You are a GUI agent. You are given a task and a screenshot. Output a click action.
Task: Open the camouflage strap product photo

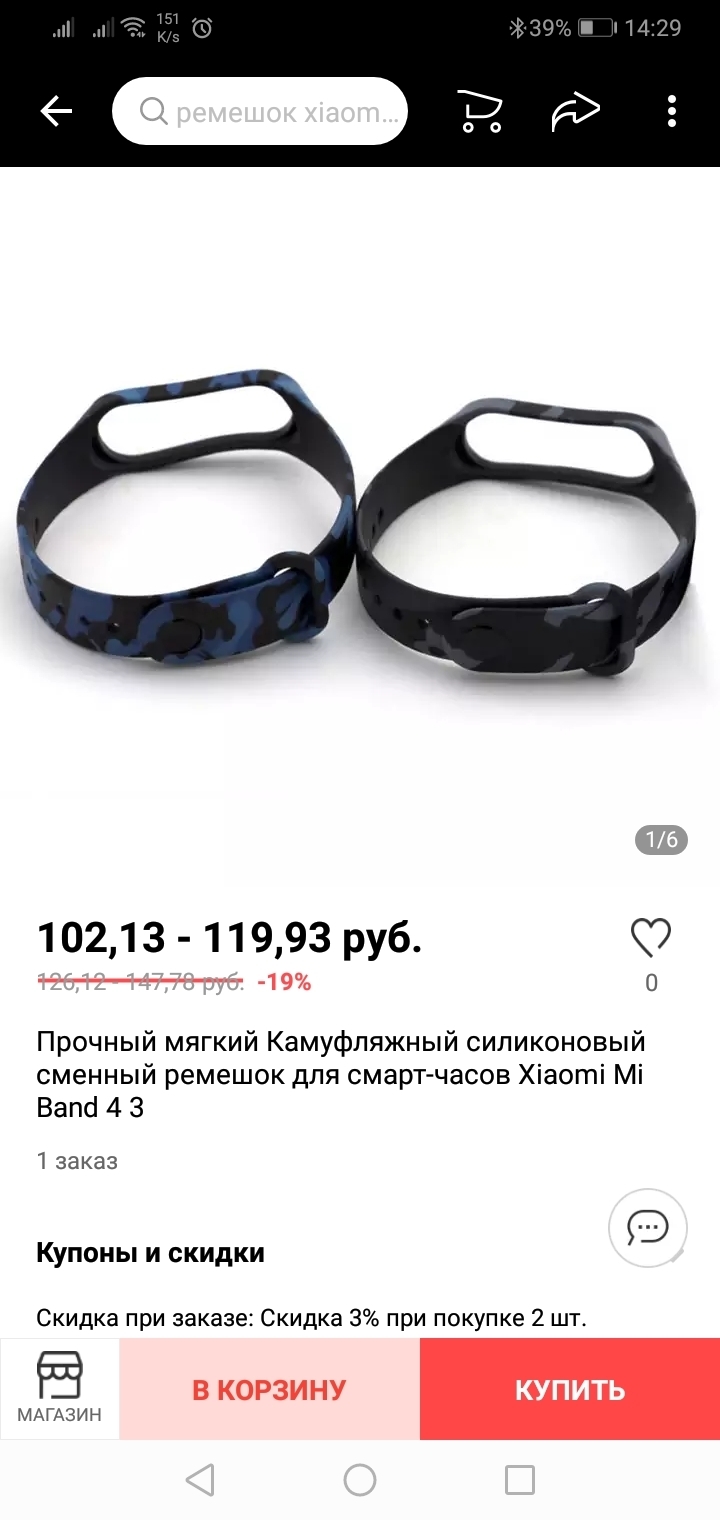360,520
